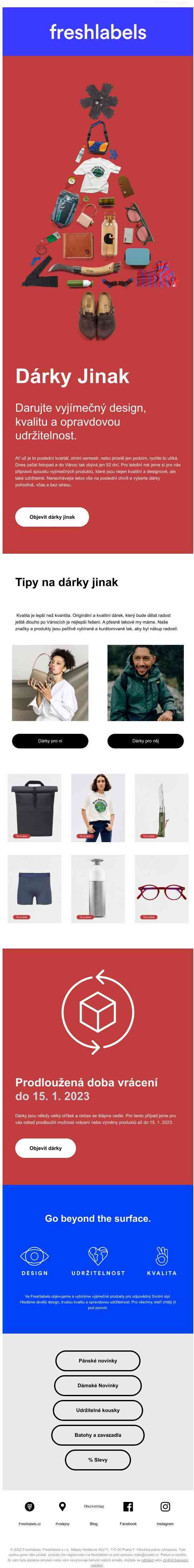This screenshot has width=194, height=1568.
Task: Open the steel bottle product tile
Action: coord(98,889)
